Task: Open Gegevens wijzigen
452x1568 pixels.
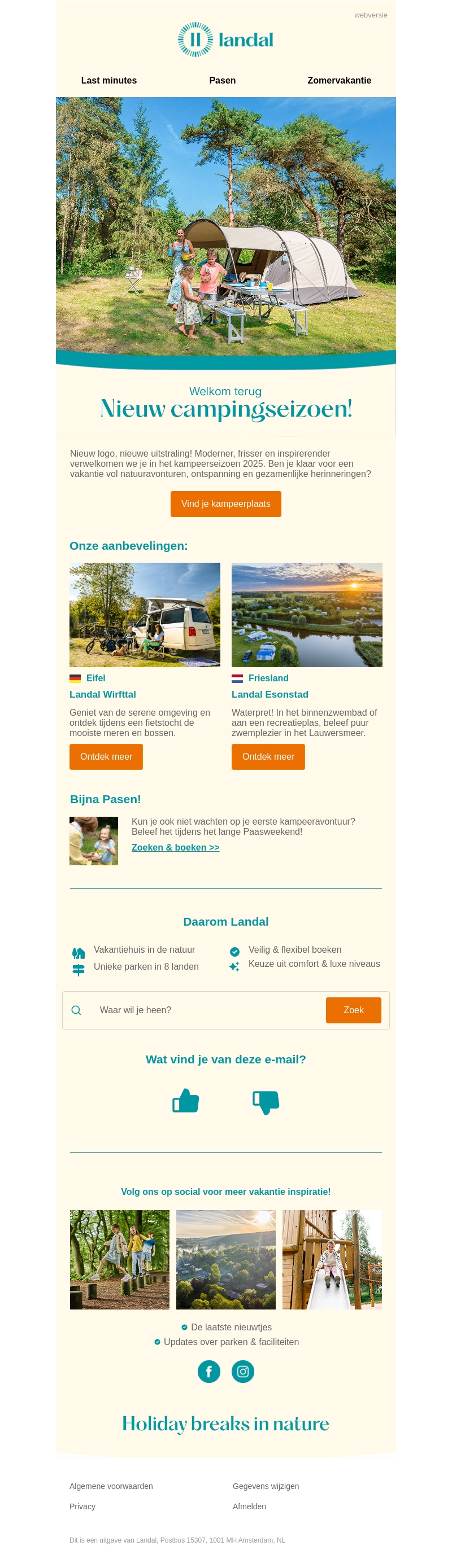Action: click(266, 1486)
